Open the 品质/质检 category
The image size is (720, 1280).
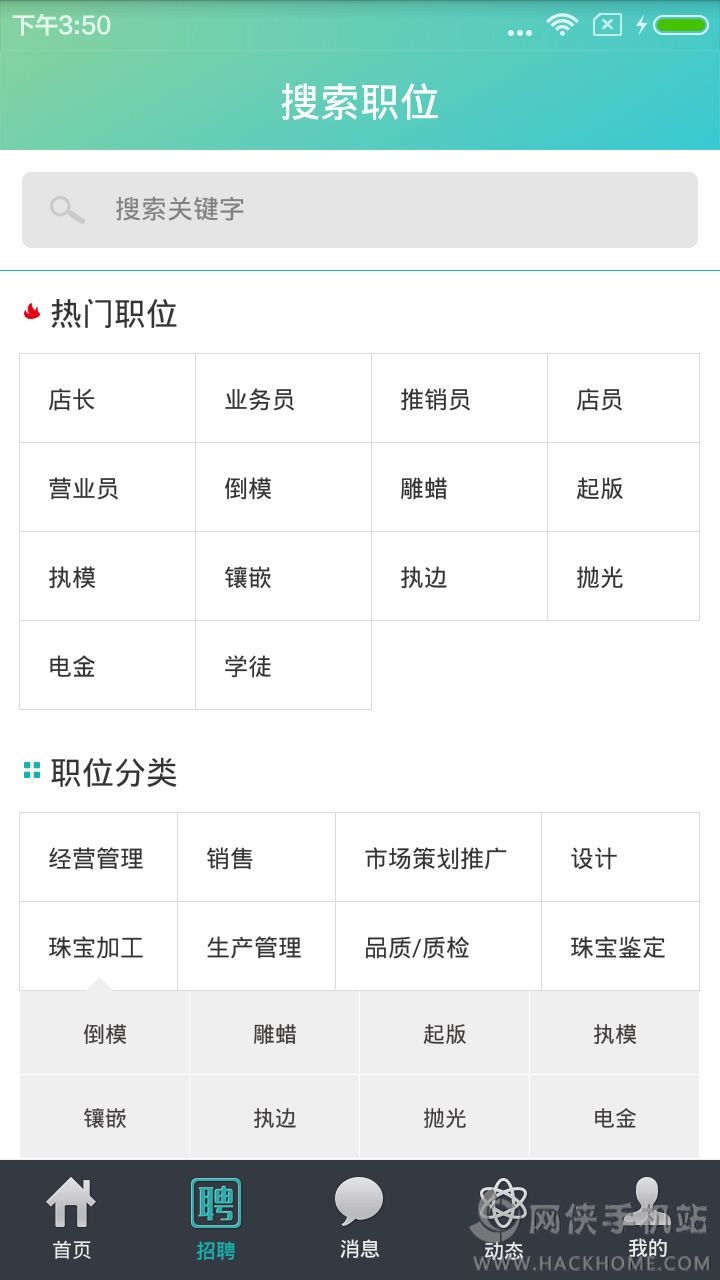(438, 947)
